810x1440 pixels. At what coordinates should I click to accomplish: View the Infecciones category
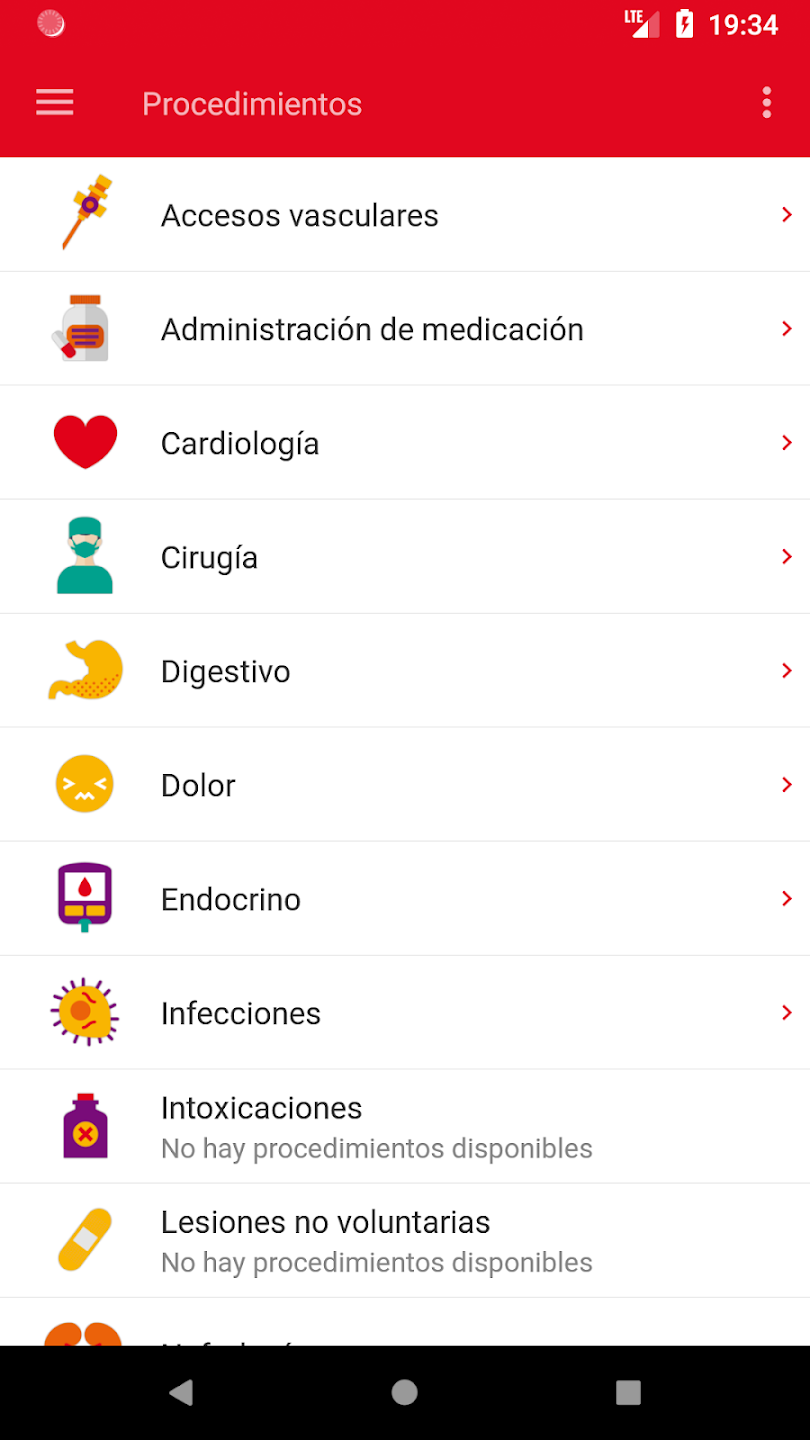tap(405, 1013)
